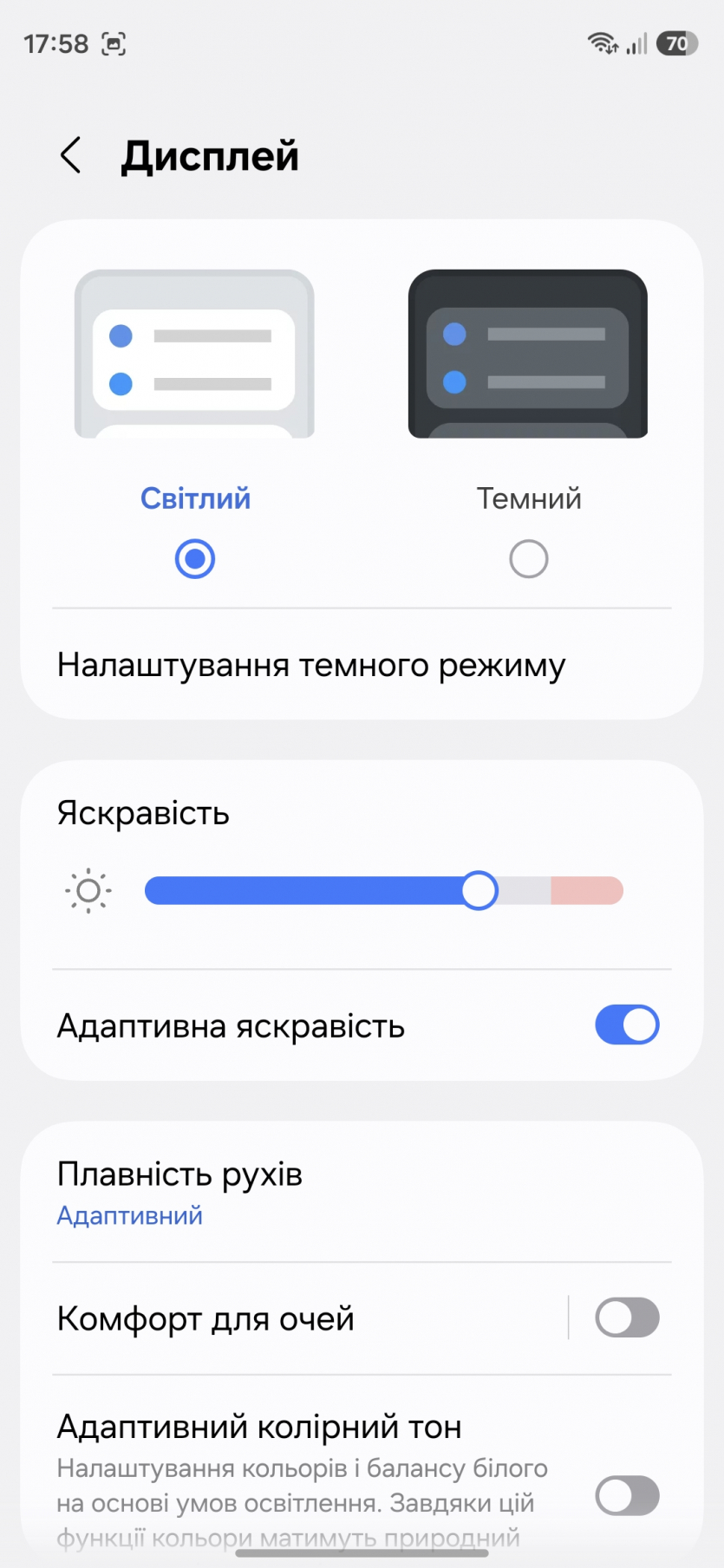
Task: Enable Адаптивний колірний тон switch
Action: pyautogui.click(x=626, y=1495)
